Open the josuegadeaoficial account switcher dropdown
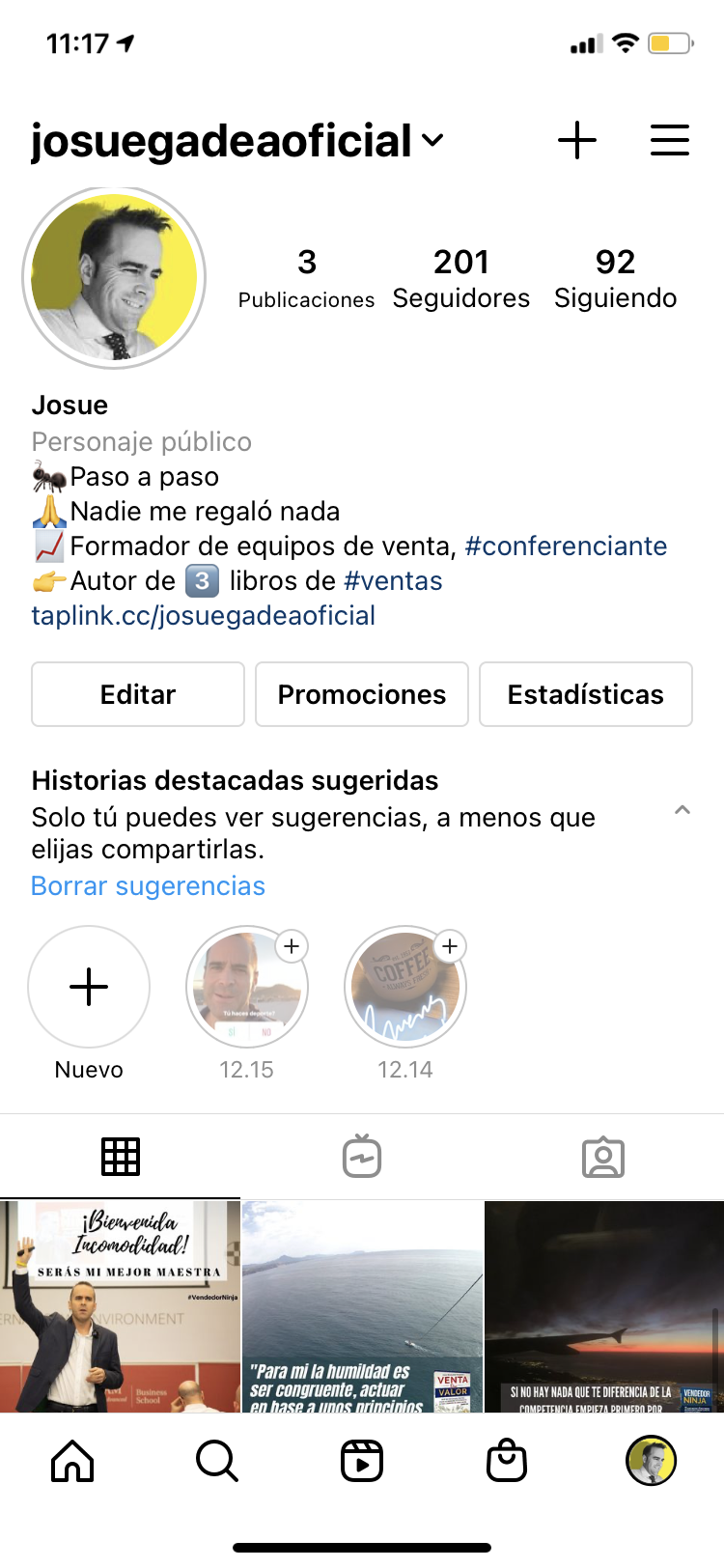724x1568 pixels. [237, 141]
